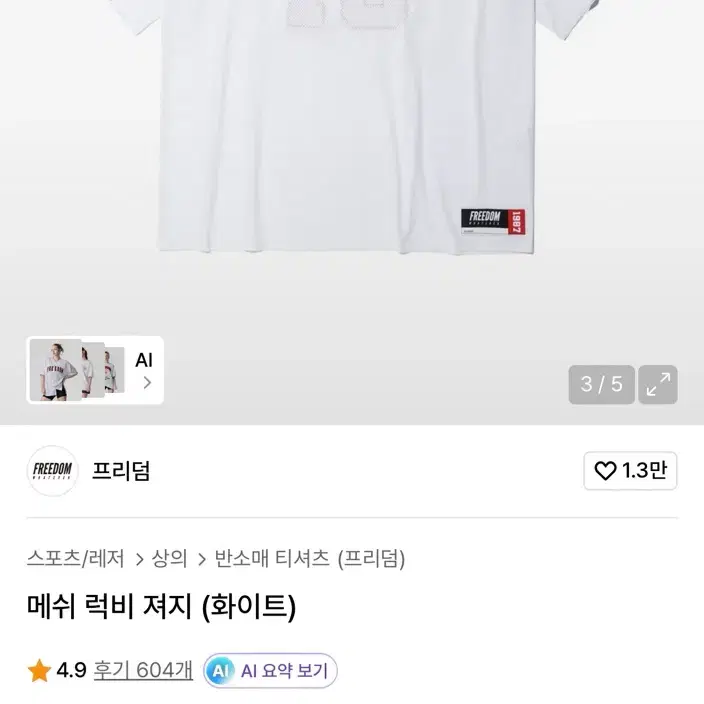Screen dimensions: 704x704
Task: Go to 스포츠/레저 category
Action: 74,558
